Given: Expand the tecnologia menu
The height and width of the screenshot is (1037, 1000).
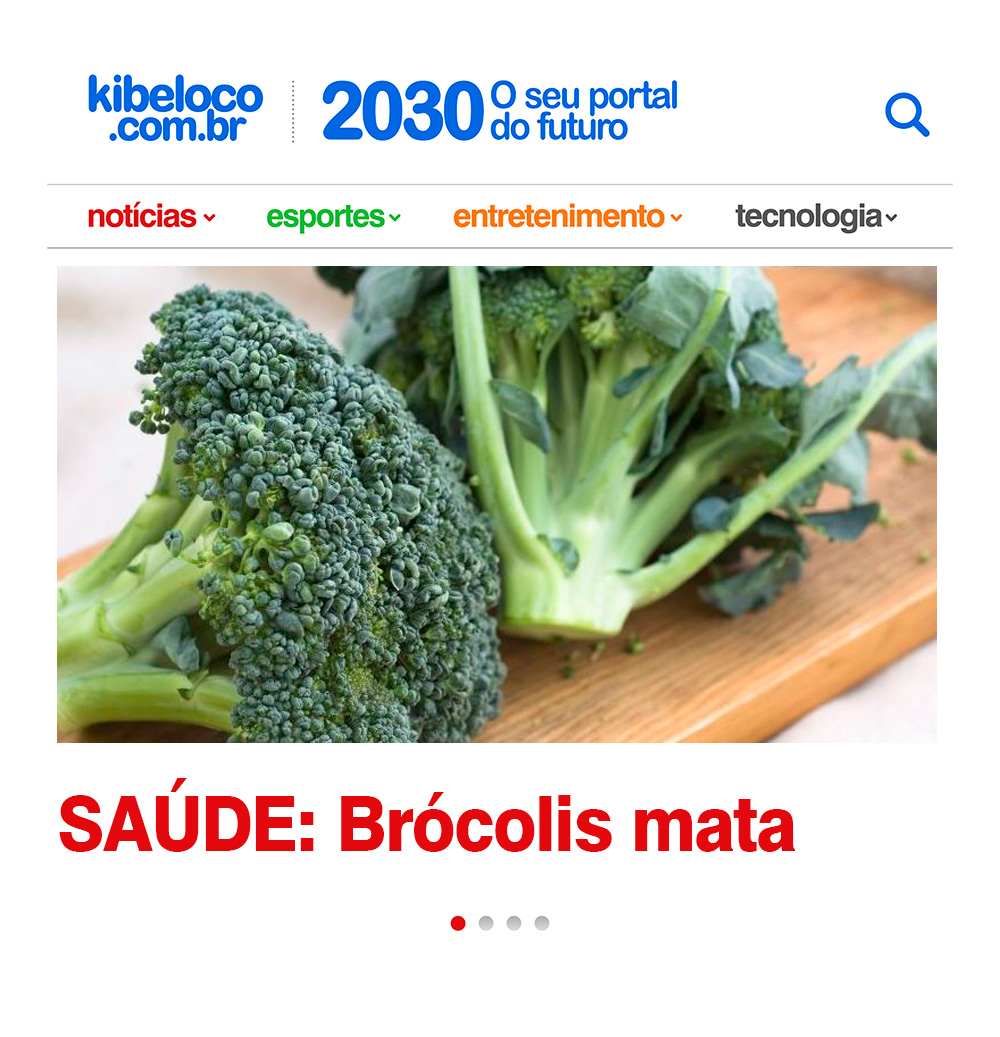Looking at the screenshot, I should (x=815, y=216).
